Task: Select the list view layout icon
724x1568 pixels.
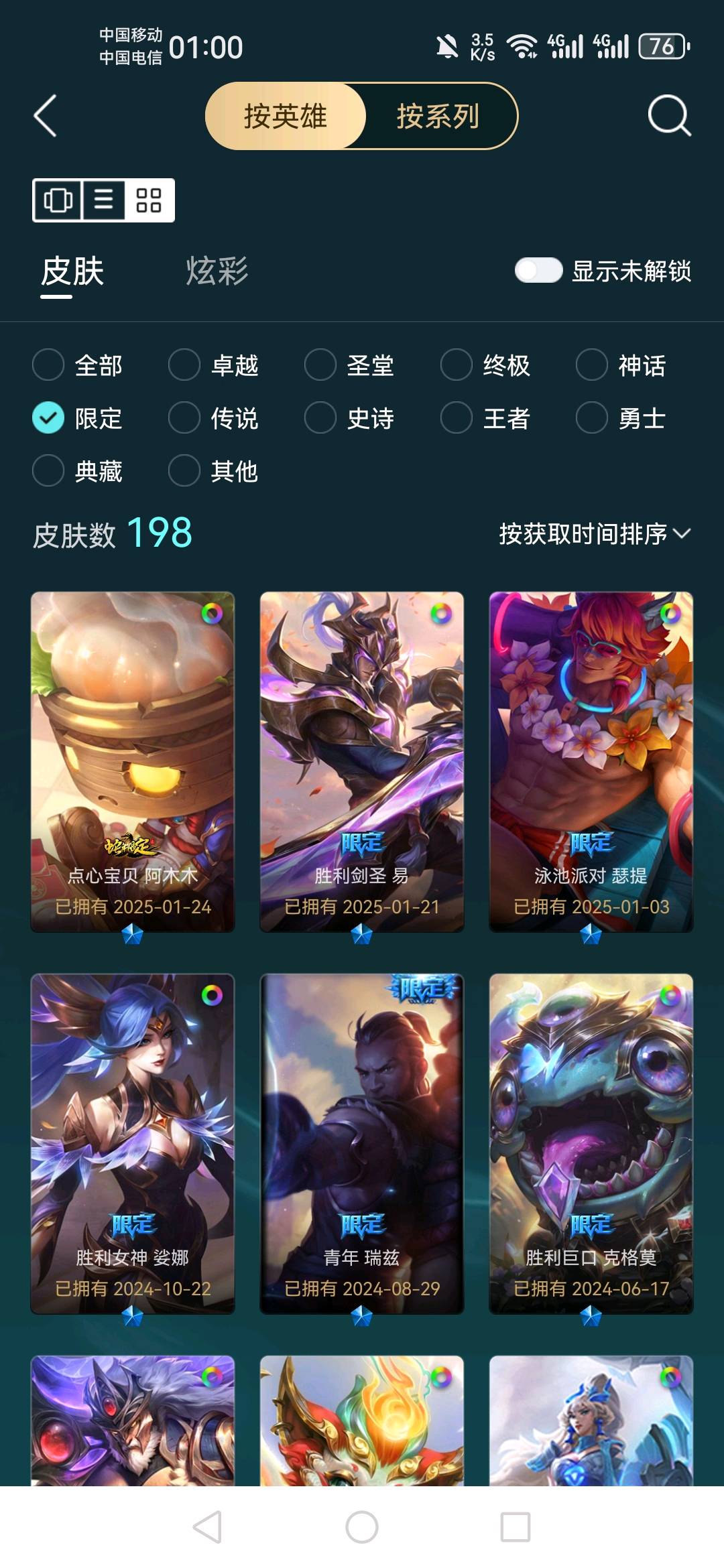Action: click(x=103, y=200)
